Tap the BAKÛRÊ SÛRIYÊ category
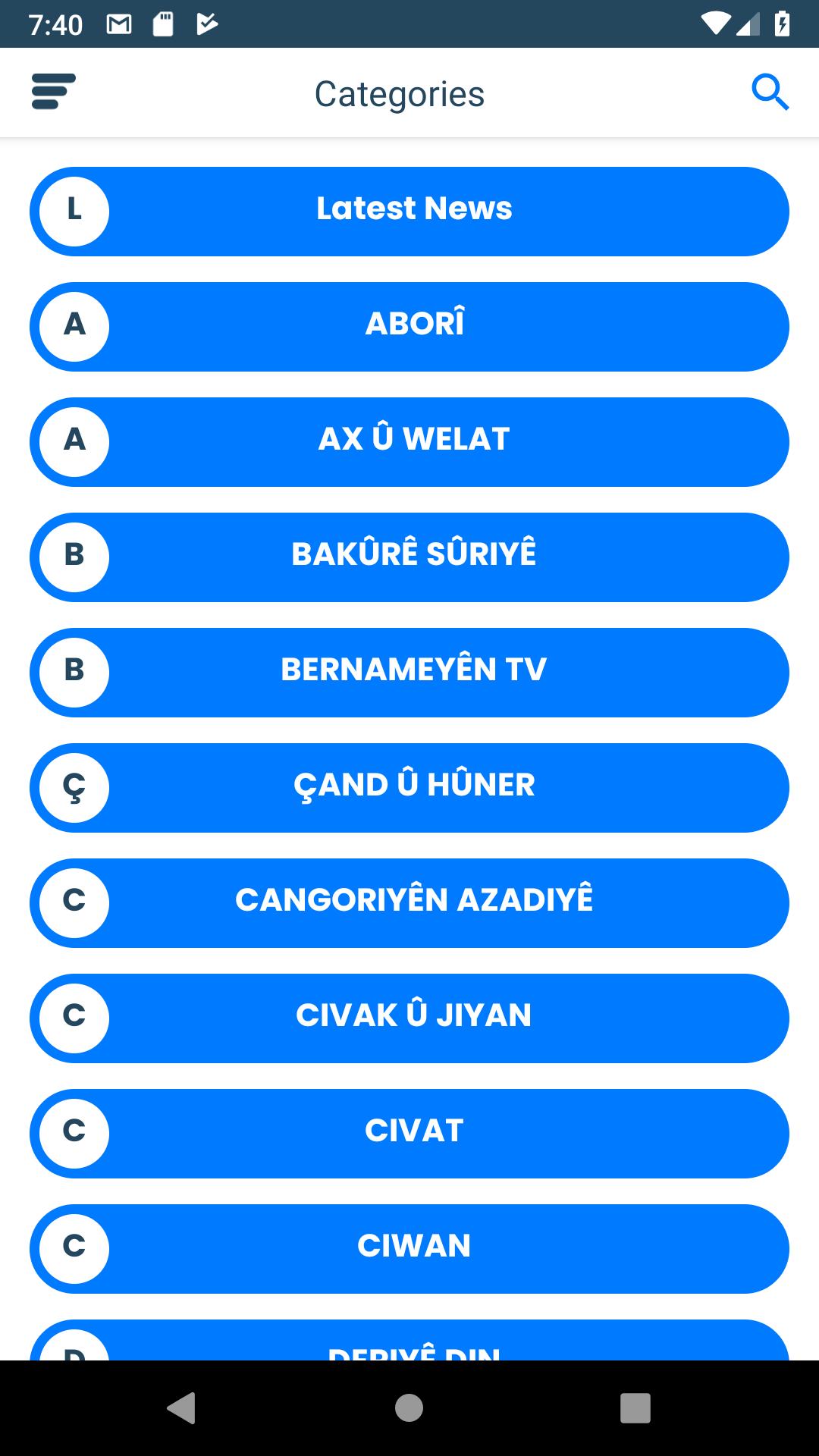Screen dimensions: 819x1456 tap(409, 557)
